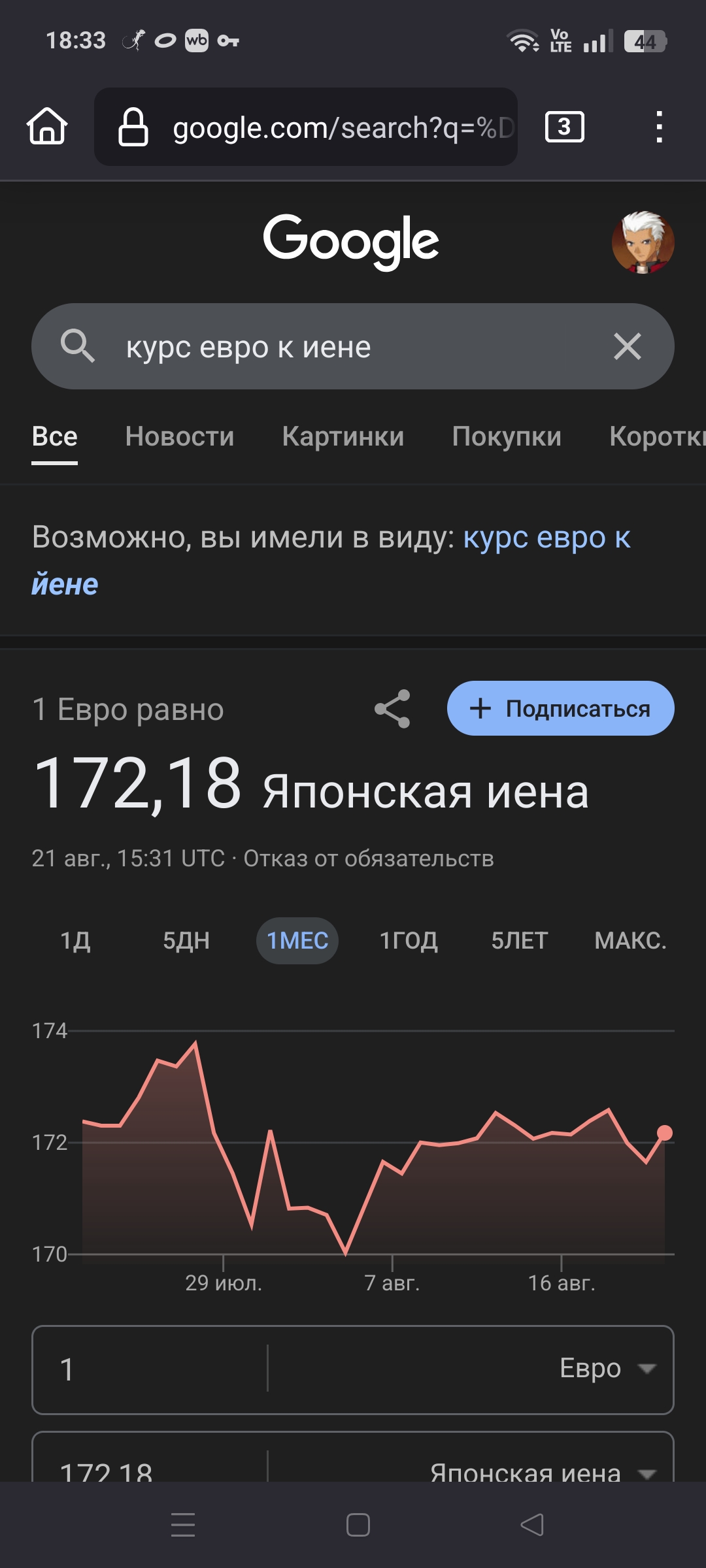Open the Отказ от обязательств disclaimer
The image size is (706, 1568).
[368, 858]
